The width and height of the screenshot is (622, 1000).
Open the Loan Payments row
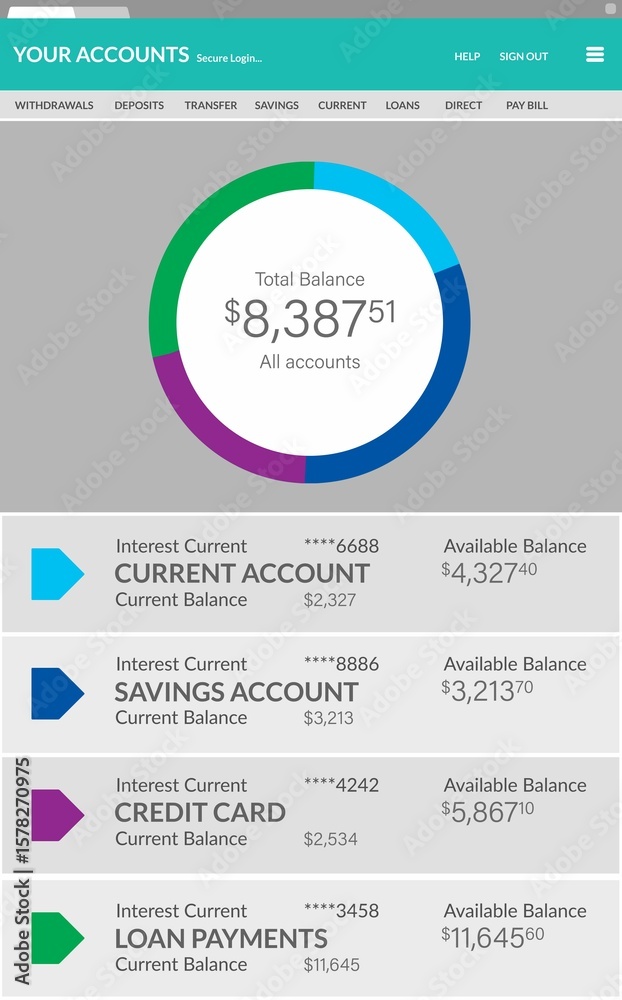[311, 938]
